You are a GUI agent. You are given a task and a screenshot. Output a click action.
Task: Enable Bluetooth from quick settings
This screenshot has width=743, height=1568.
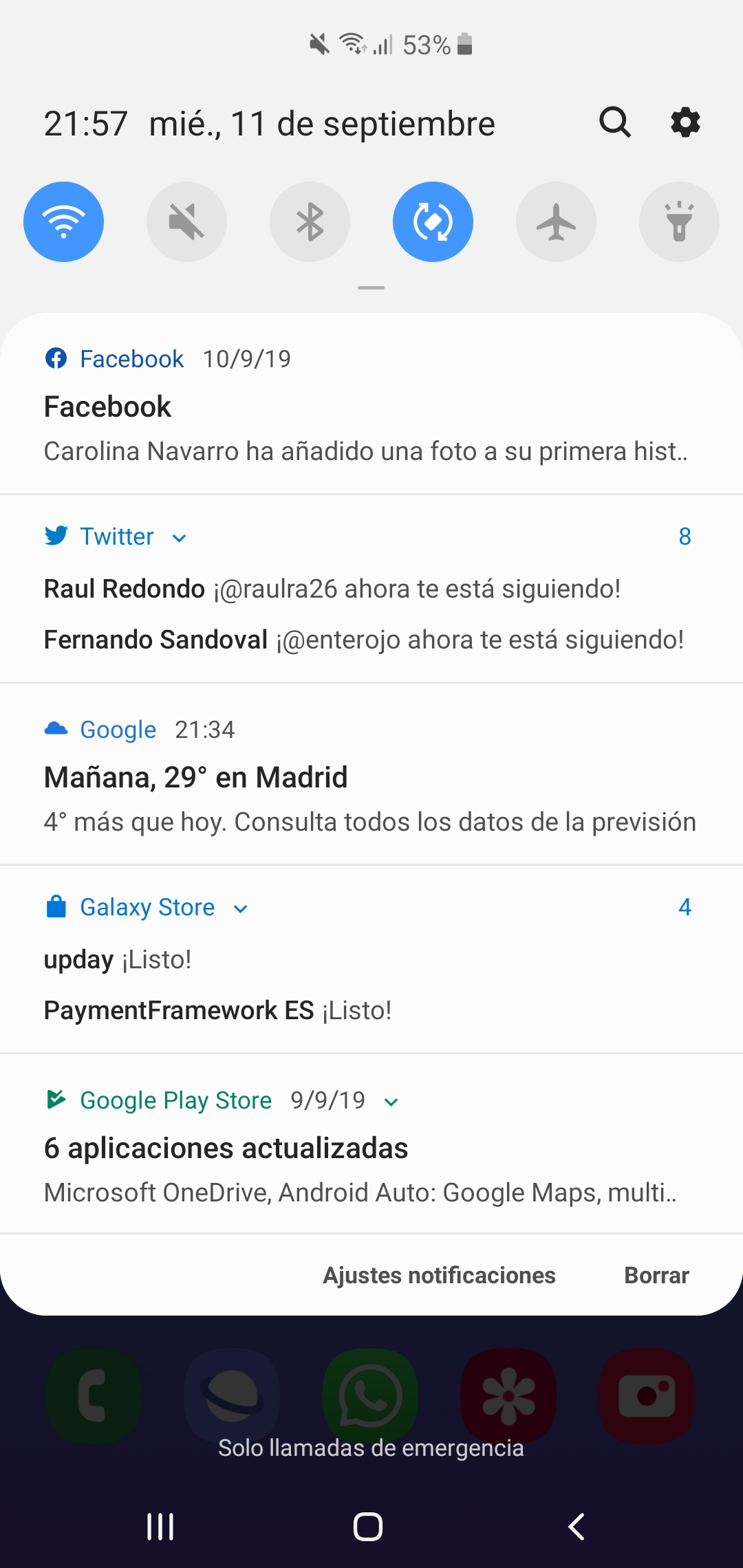pyautogui.click(x=310, y=221)
